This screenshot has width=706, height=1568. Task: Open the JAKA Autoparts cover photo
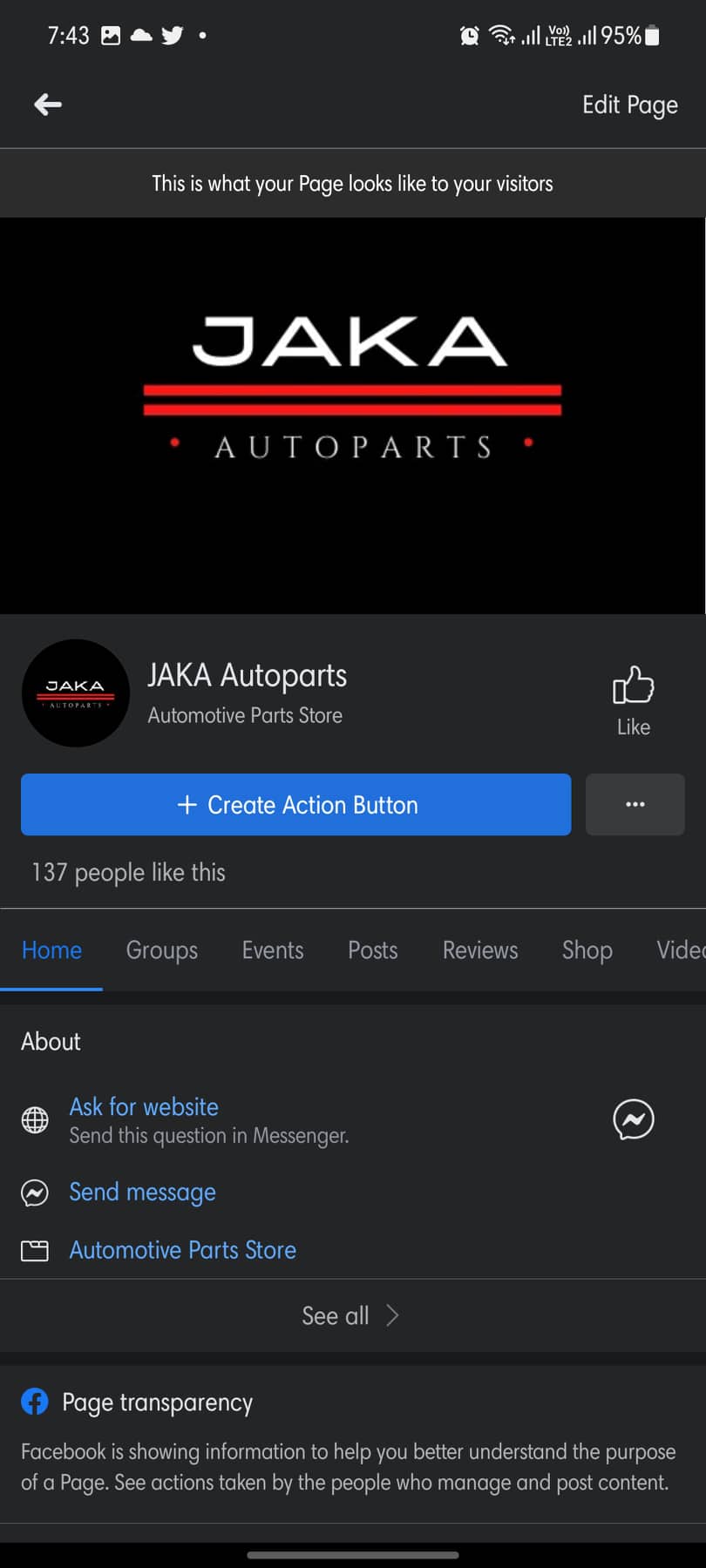point(352,416)
